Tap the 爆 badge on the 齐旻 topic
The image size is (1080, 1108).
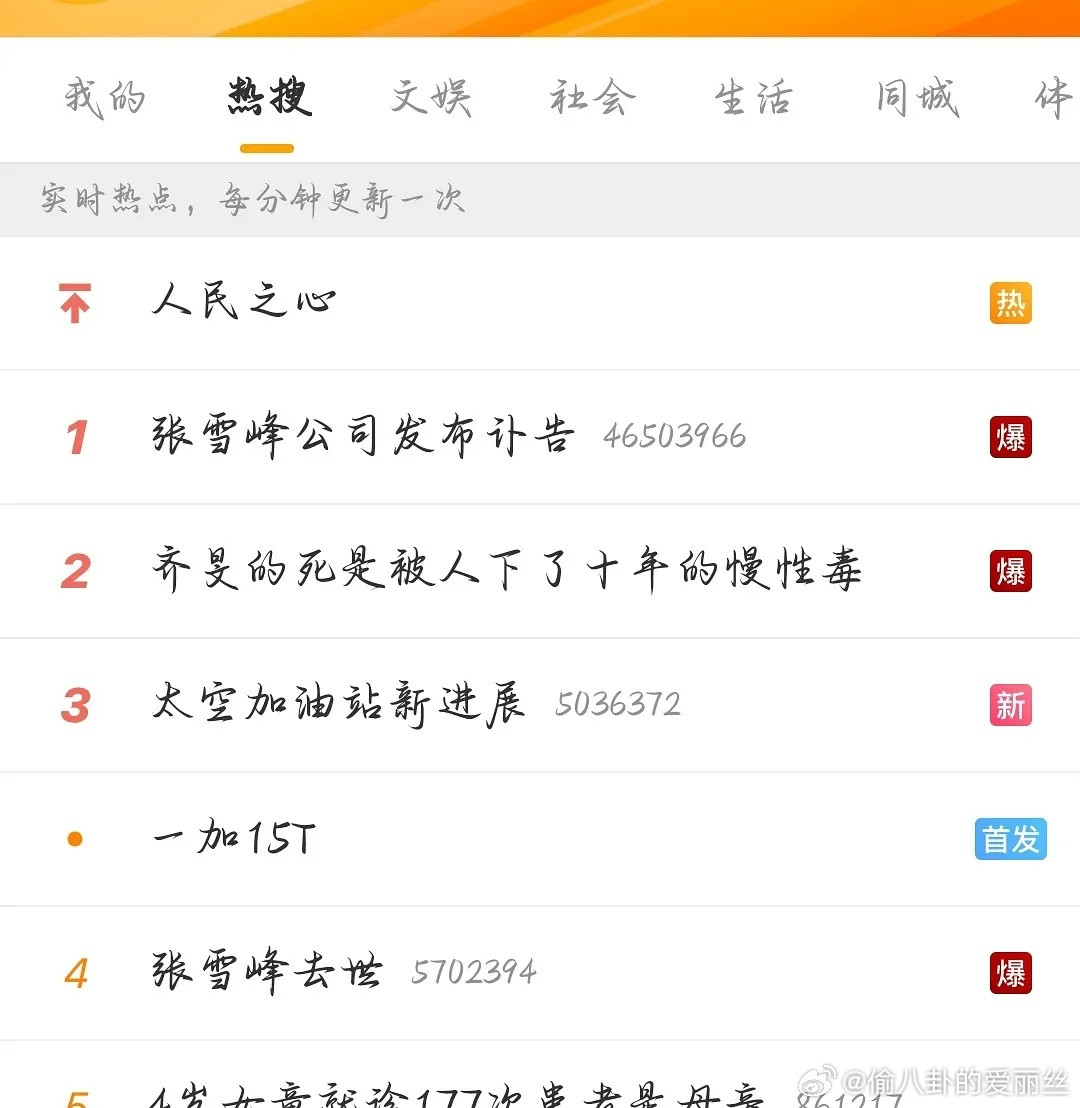click(1010, 571)
